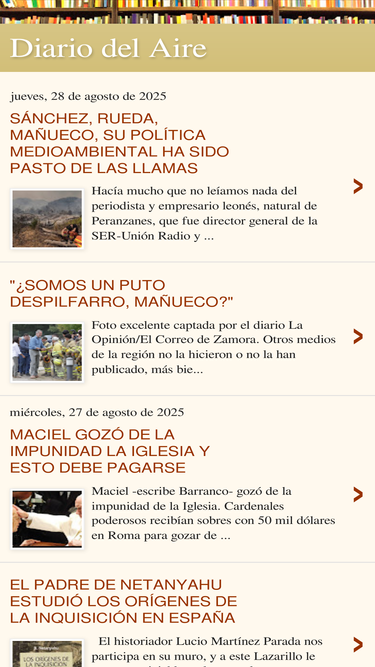Viewport: 375px width, 667px height.
Task: Tap the Maciel post thumbnail image
Action: point(47,519)
